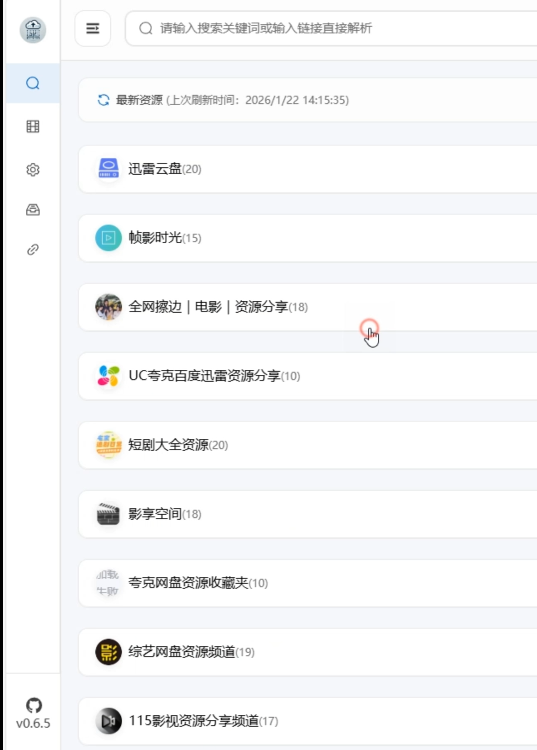Open the link icon in sidebar
The height and width of the screenshot is (750, 537).
[33, 249]
